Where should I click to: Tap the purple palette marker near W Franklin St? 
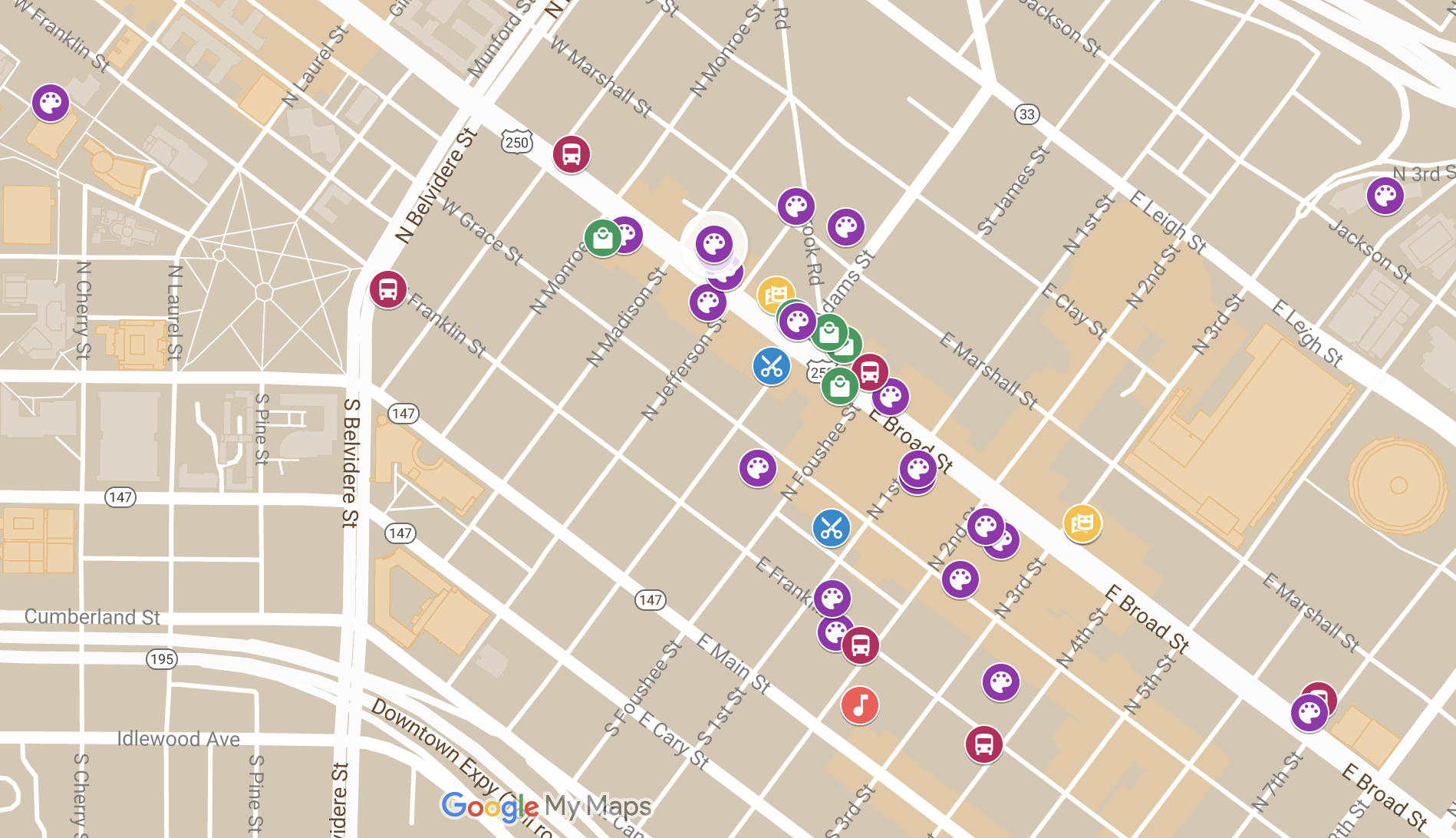tap(51, 102)
